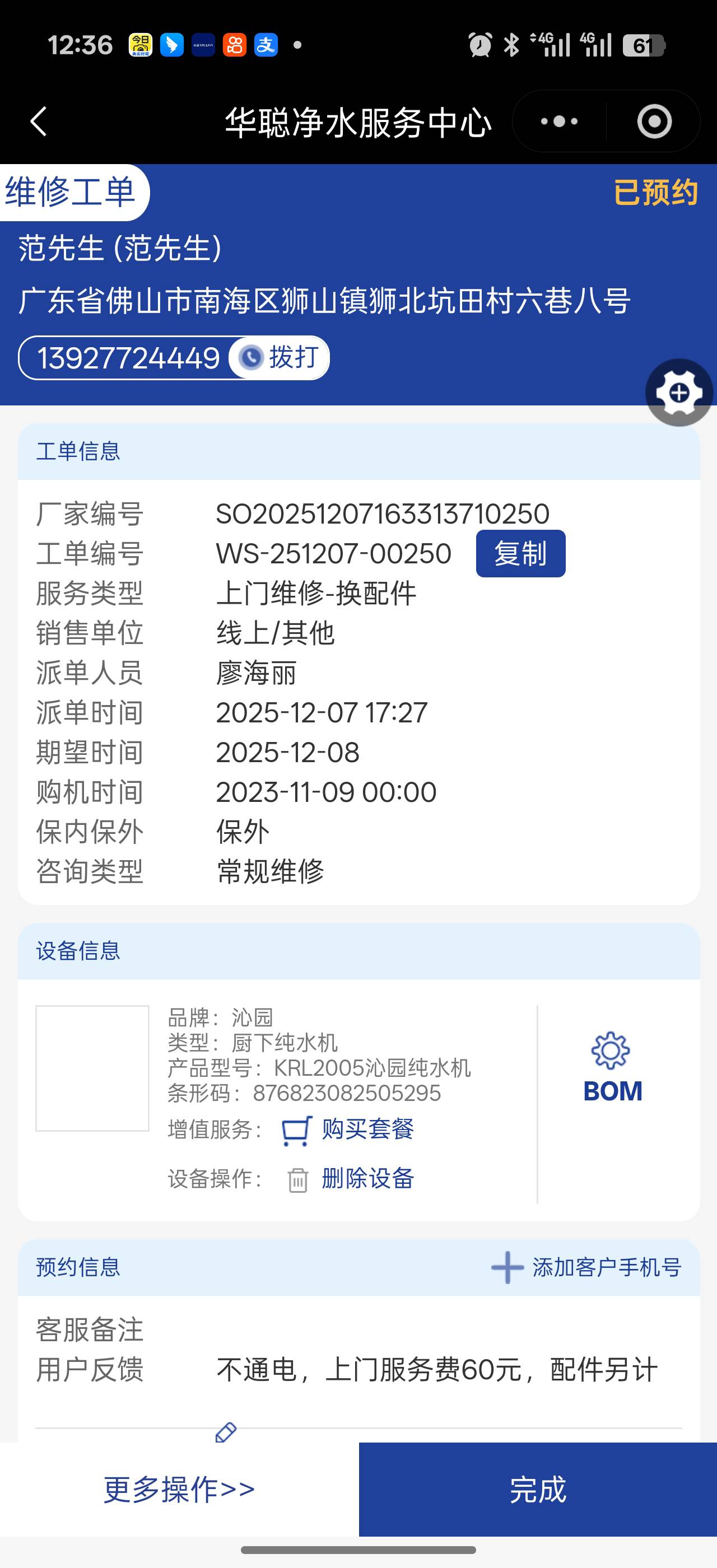Dial the customer via 拨打

tap(280, 357)
